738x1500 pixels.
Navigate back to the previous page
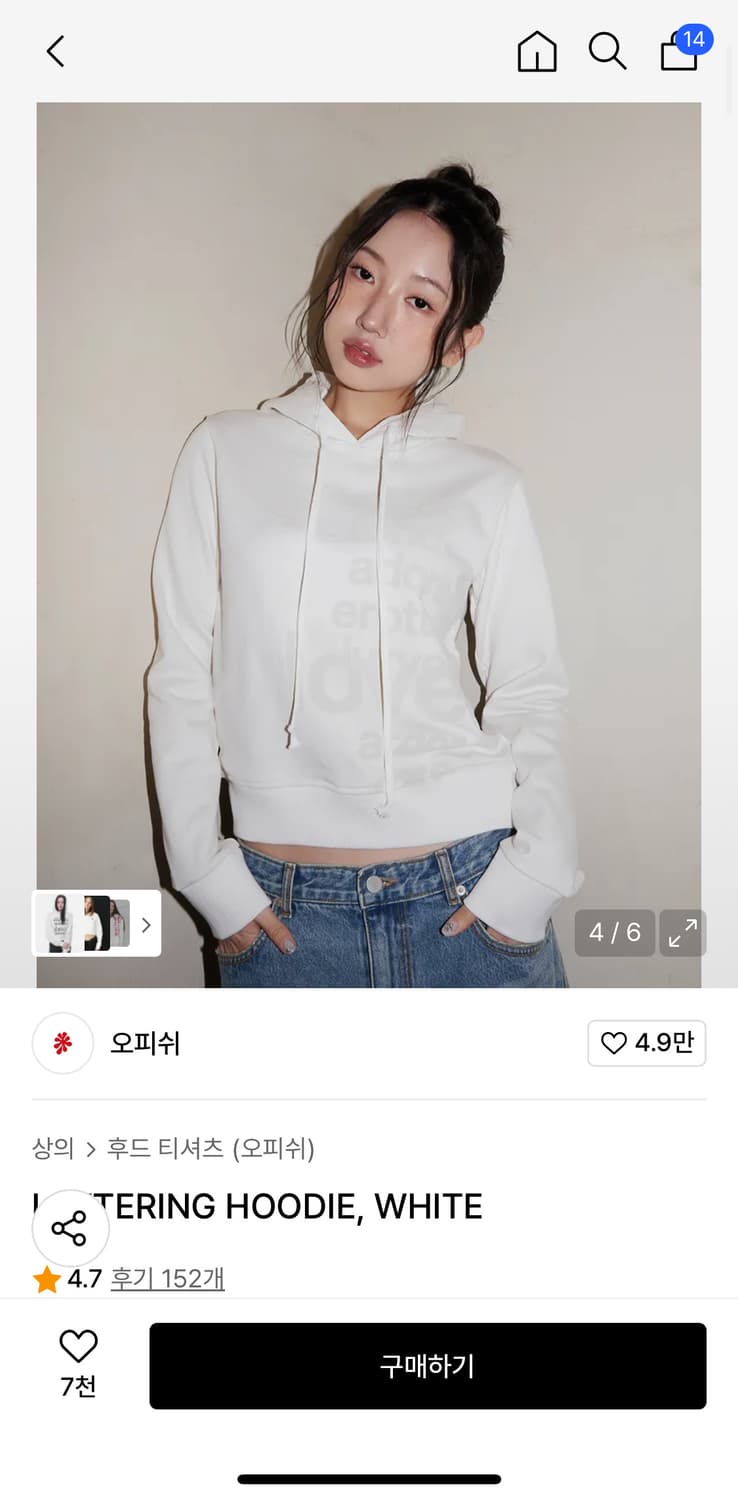click(55, 52)
